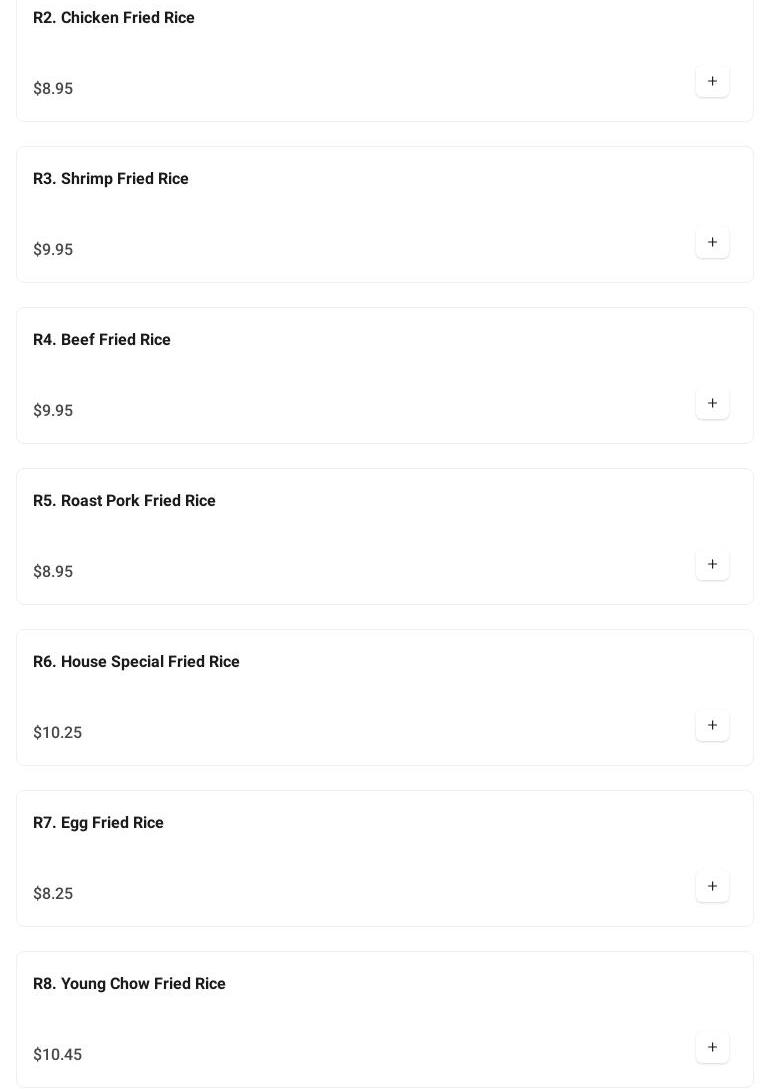Open the R2. Chicken Fried Rice item card
This screenshot has width=770, height=1089.
[x=114, y=18]
